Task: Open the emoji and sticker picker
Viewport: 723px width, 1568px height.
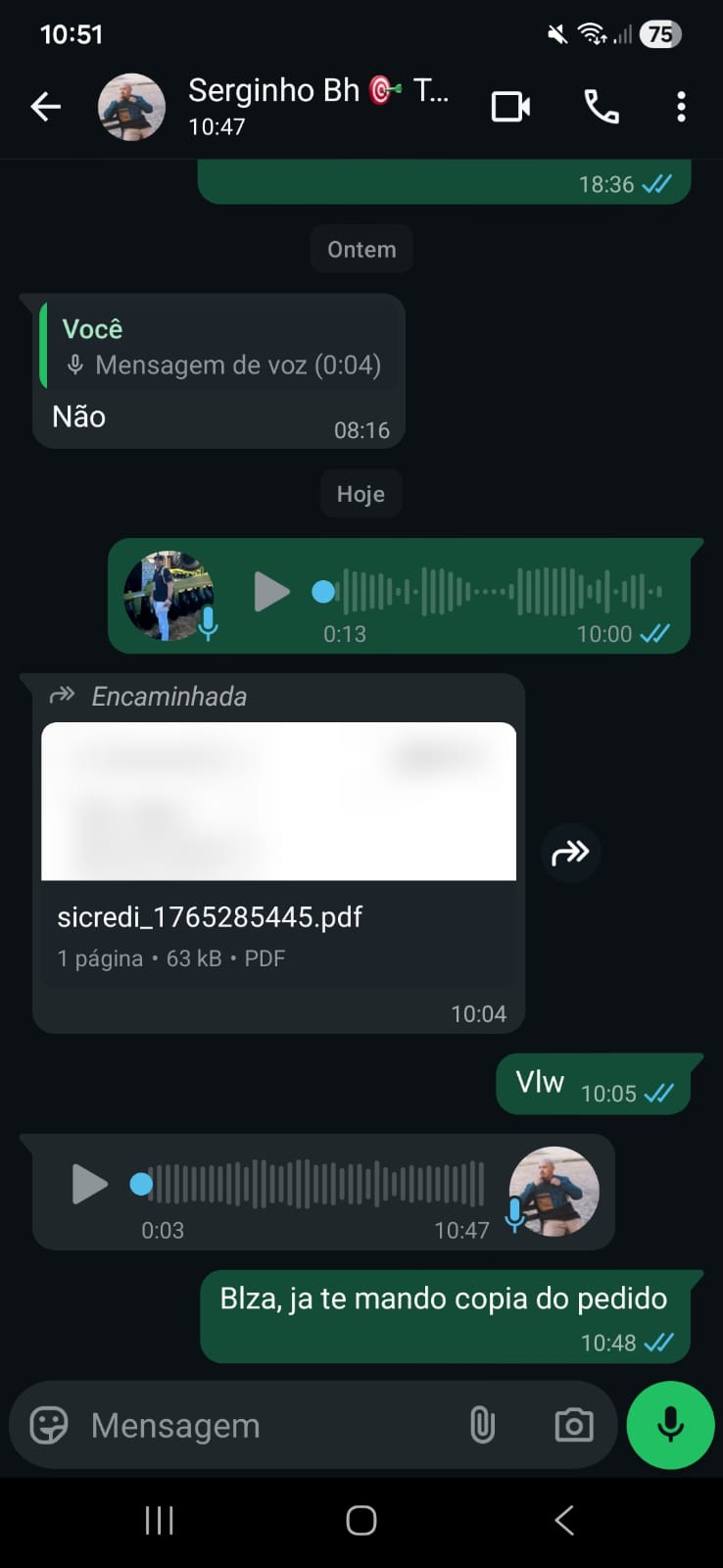Action: pyautogui.click(x=49, y=1425)
